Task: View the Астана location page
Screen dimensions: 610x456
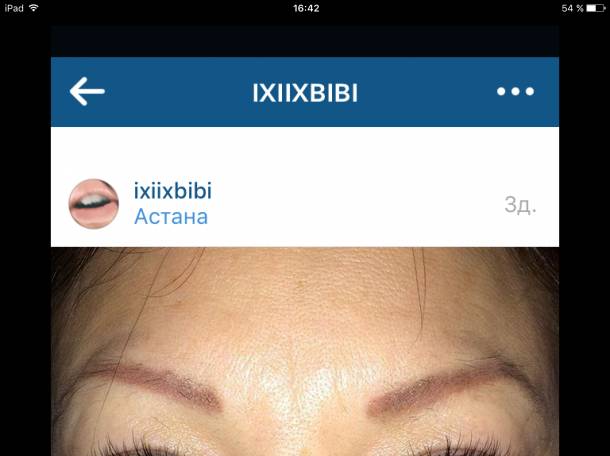Action: coord(170,216)
